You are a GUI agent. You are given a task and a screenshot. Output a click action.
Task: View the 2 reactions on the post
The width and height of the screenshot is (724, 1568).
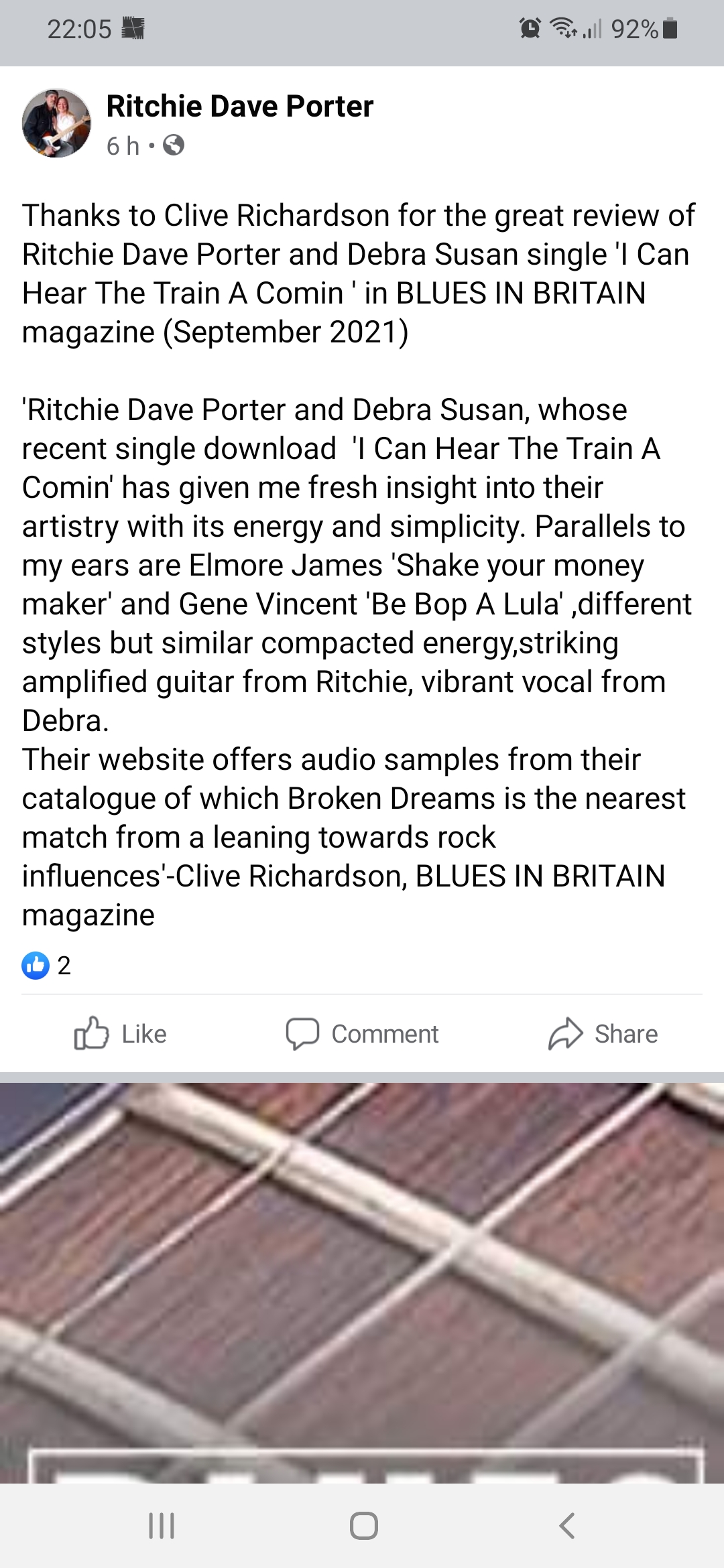coord(46,966)
